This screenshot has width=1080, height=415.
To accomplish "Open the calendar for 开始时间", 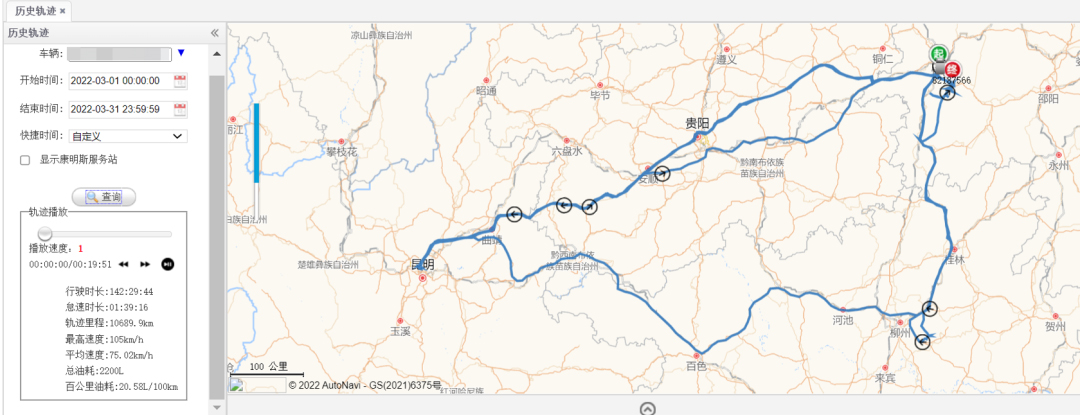I will point(180,81).
